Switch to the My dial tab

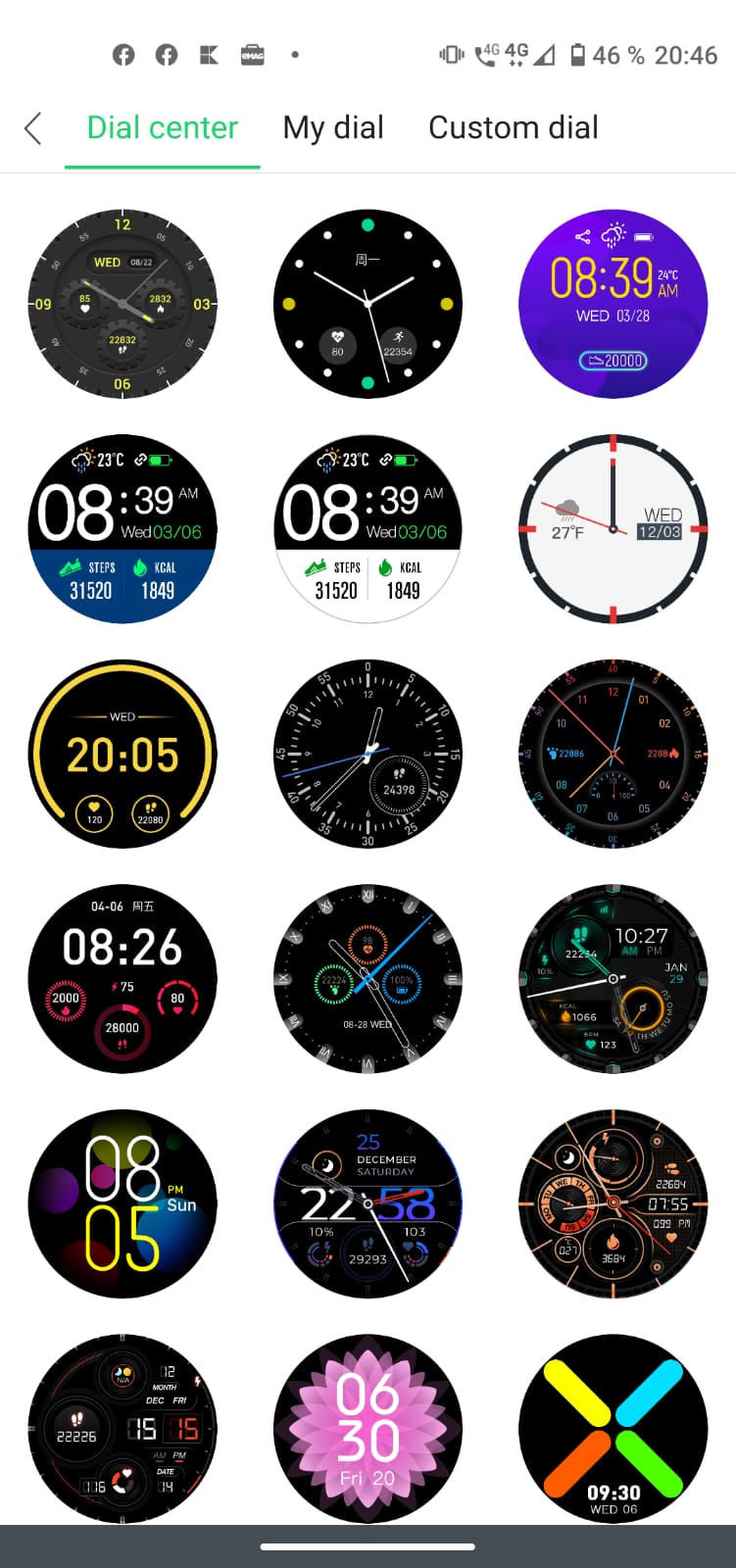[x=333, y=127]
